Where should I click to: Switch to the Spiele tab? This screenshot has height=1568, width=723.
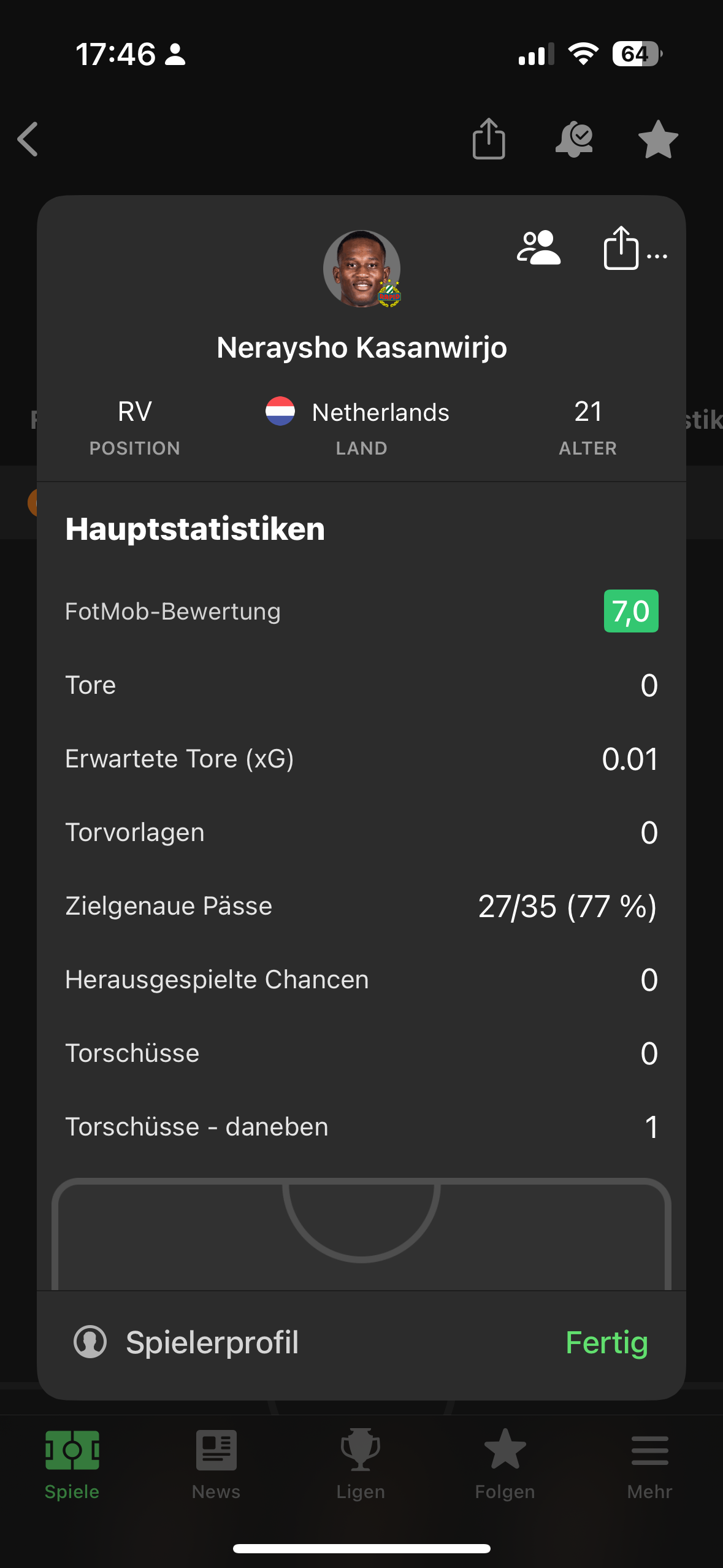(x=72, y=1466)
